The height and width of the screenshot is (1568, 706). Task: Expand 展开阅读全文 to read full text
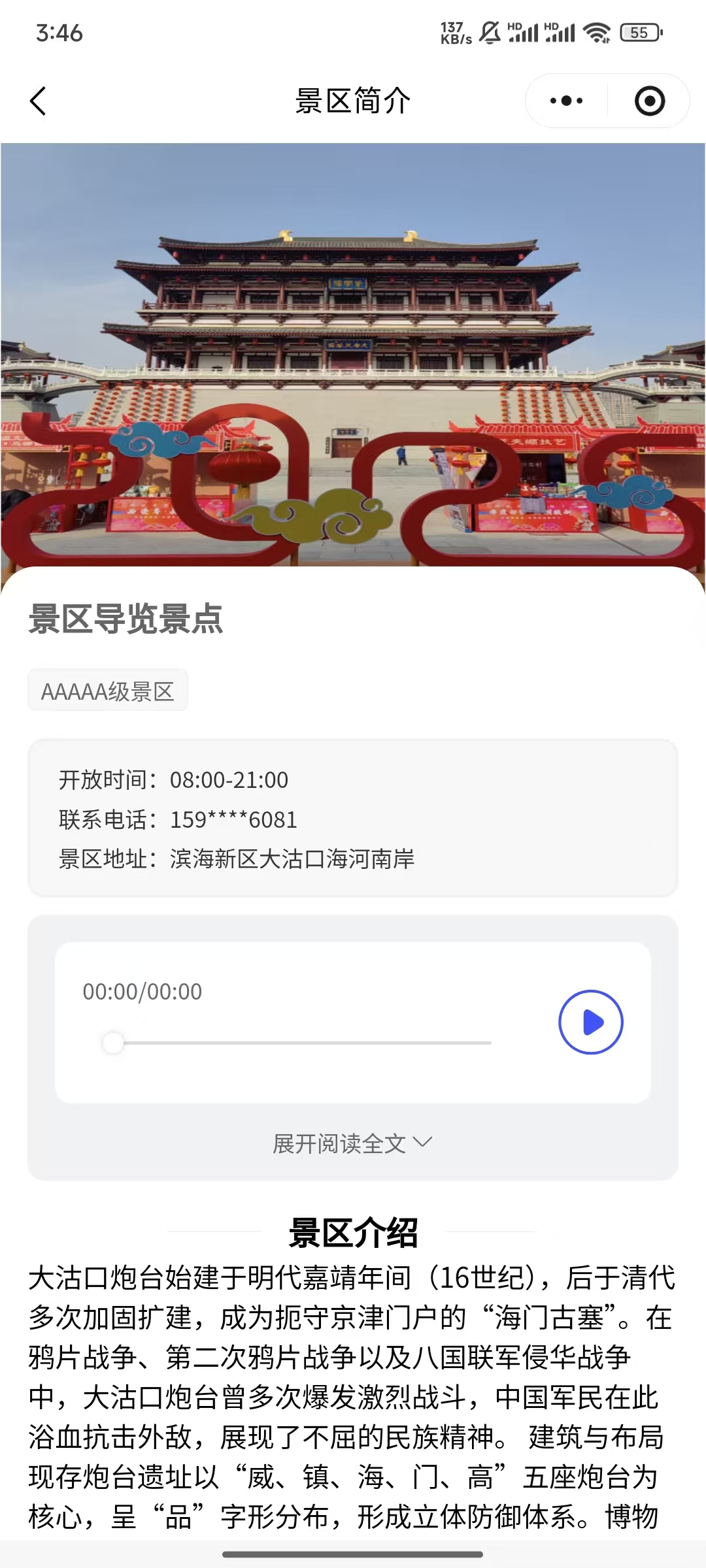[352, 1143]
